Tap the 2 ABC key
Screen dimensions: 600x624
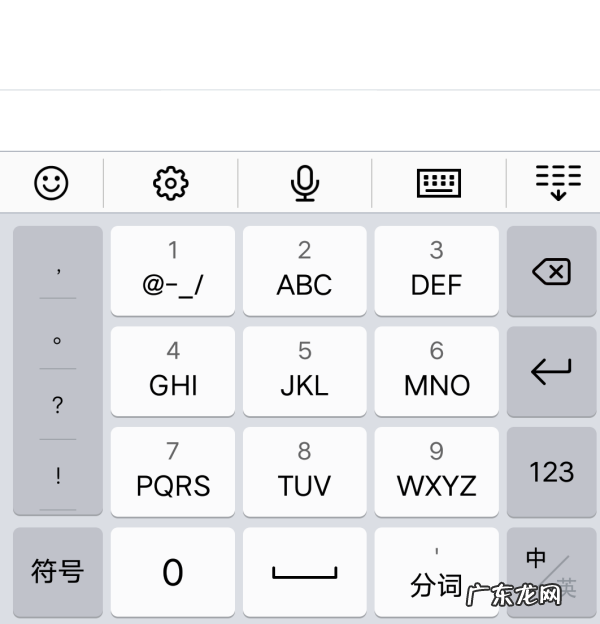(304, 270)
